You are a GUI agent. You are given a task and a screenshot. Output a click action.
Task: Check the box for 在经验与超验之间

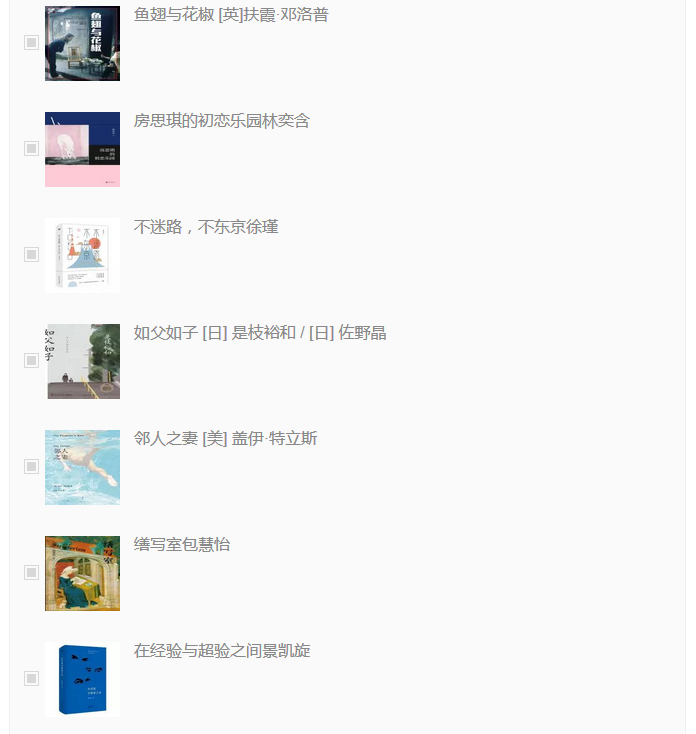[x=32, y=679]
